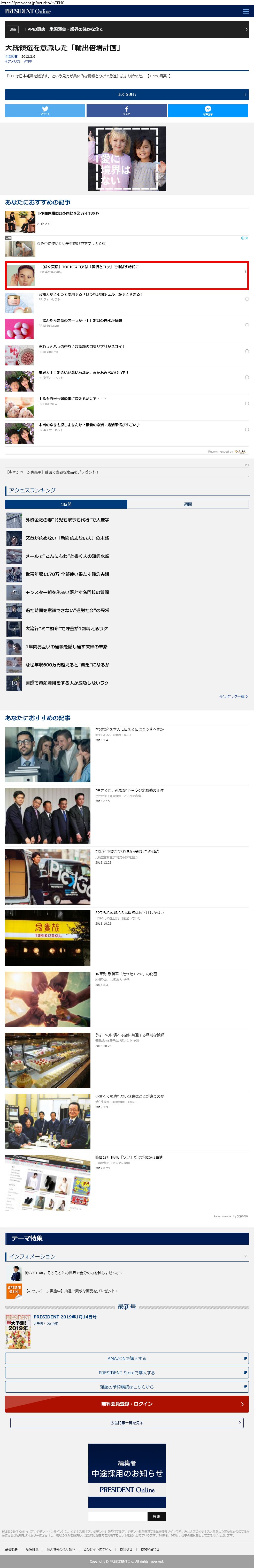Tap PRESIDENT Storeで購入する
Image resolution: width=254 pixels, height=1568 pixels.
pyautogui.click(x=127, y=1372)
